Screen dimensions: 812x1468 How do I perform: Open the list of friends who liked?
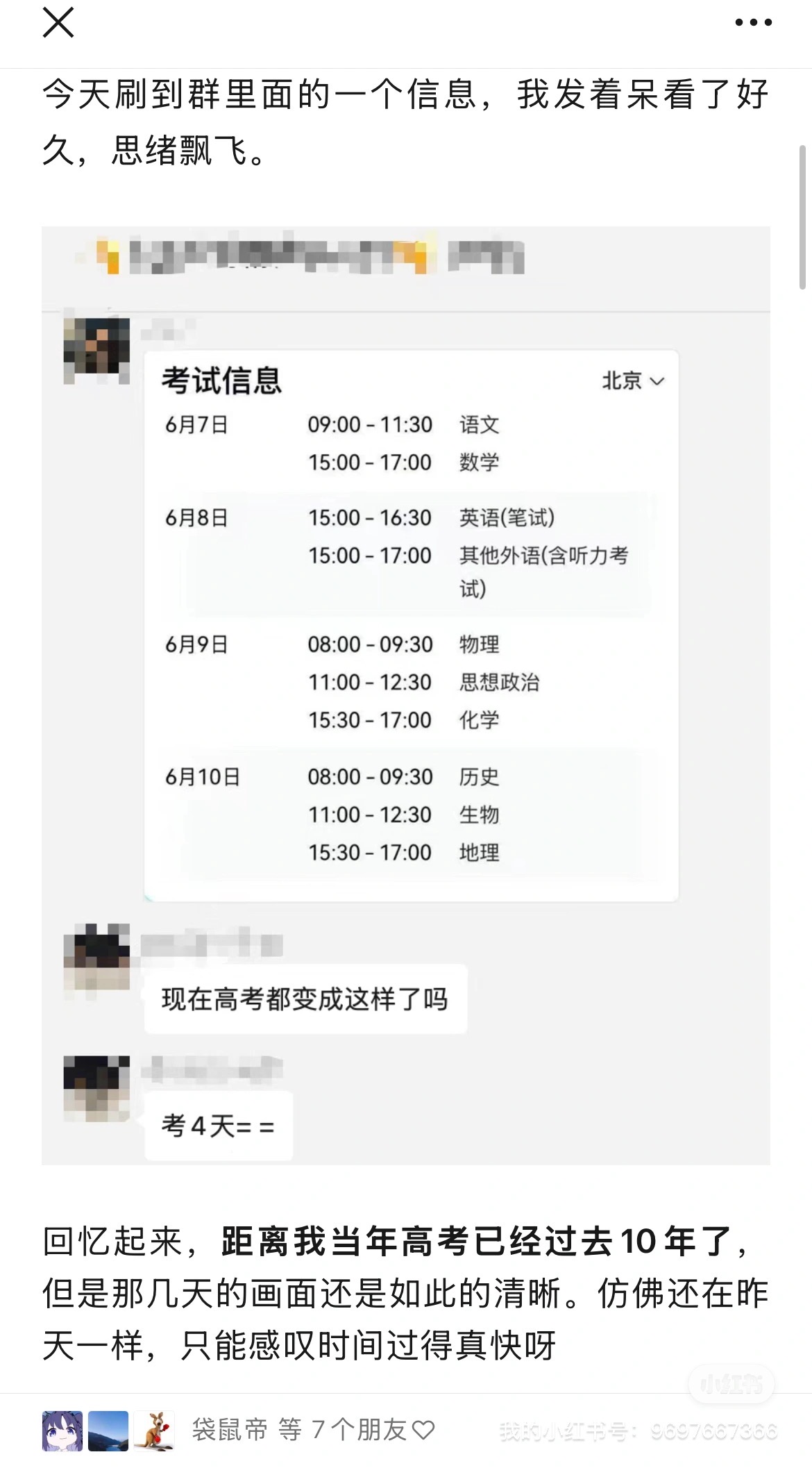(x=238, y=1430)
